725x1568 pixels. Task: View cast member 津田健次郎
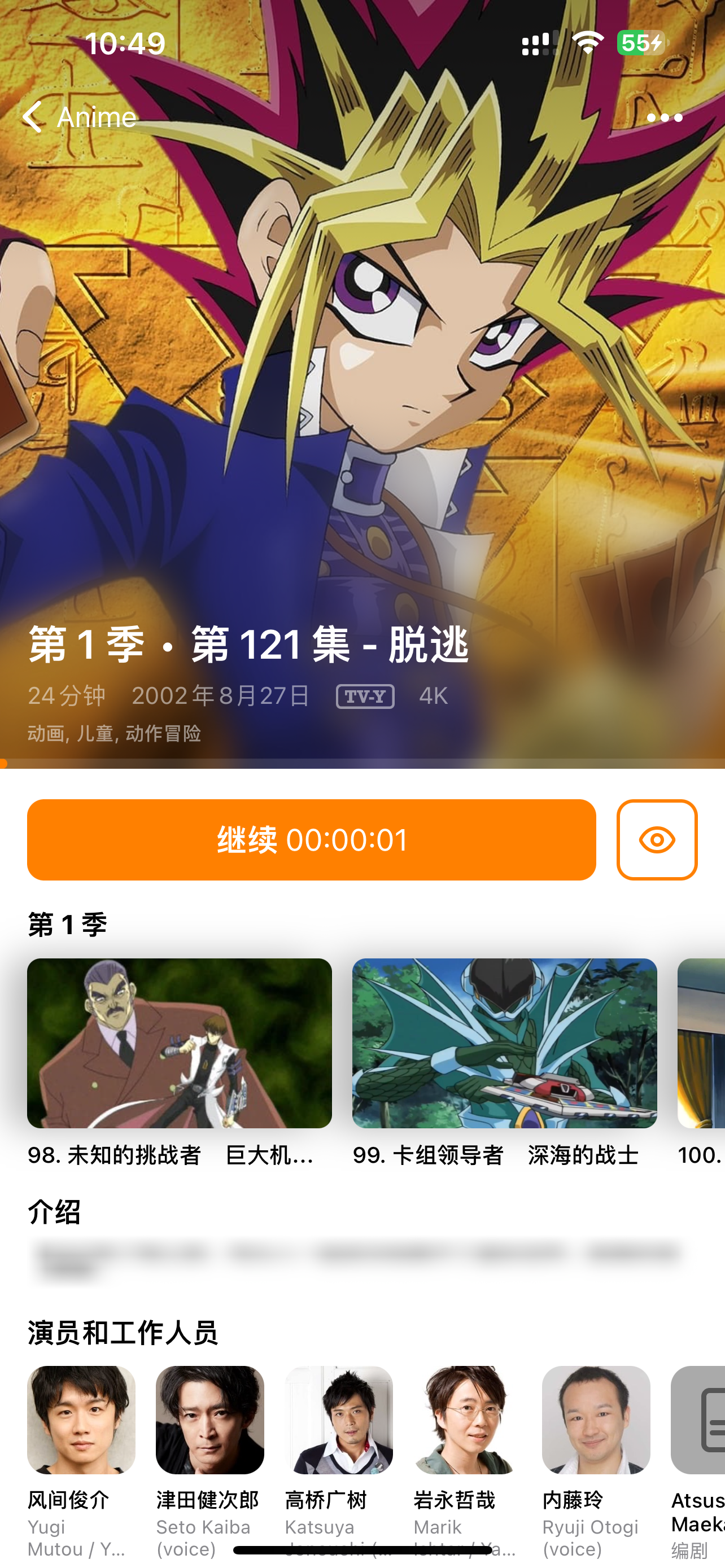pos(209,1420)
